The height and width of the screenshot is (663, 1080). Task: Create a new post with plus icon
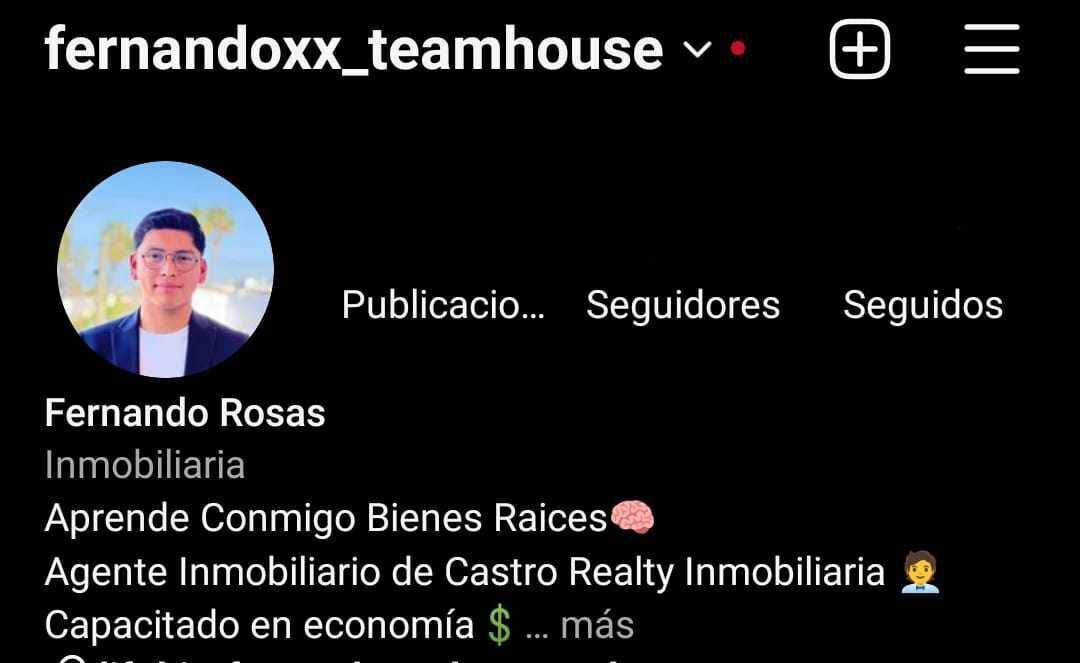click(859, 49)
